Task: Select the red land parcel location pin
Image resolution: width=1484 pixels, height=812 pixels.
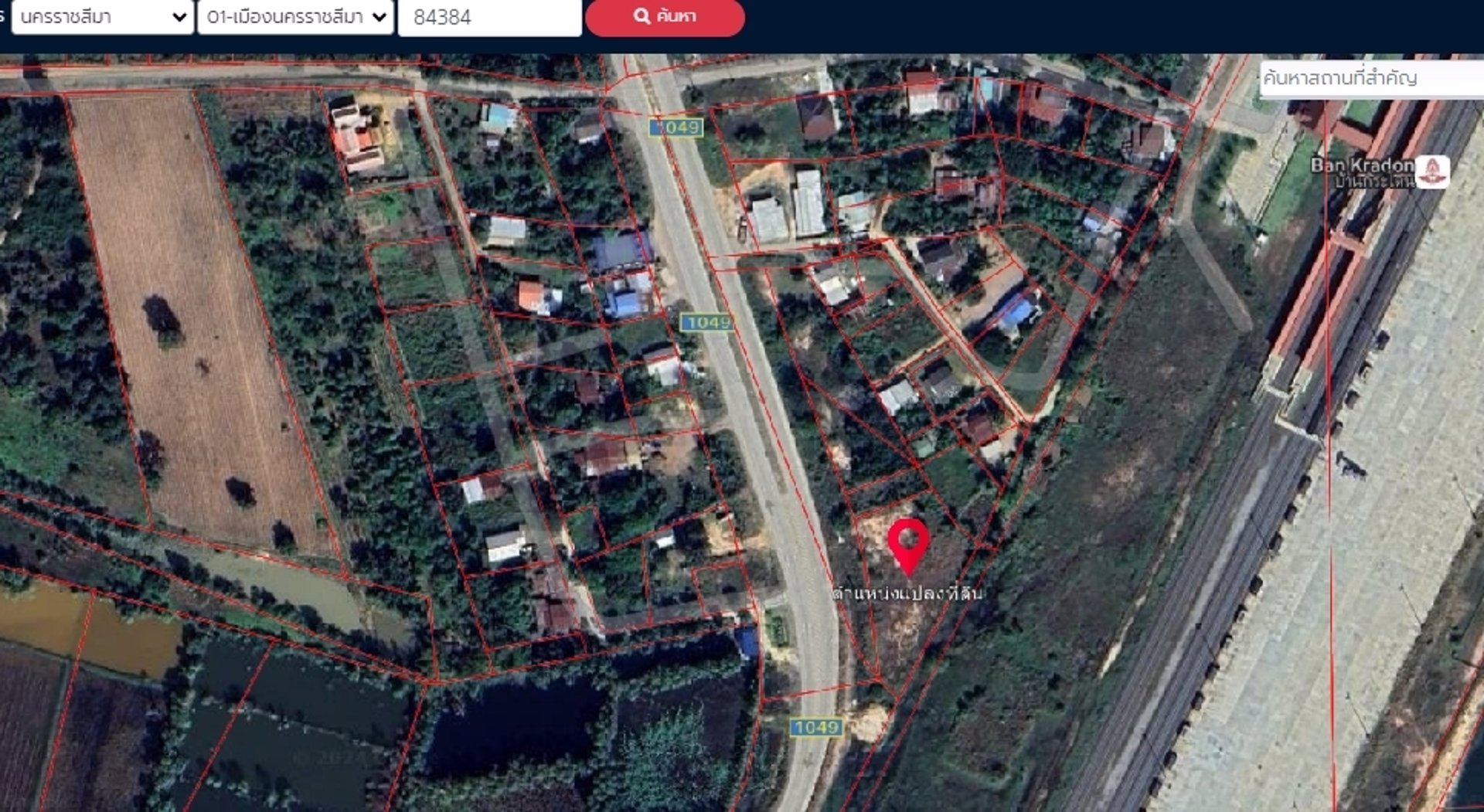Action: 907,544
